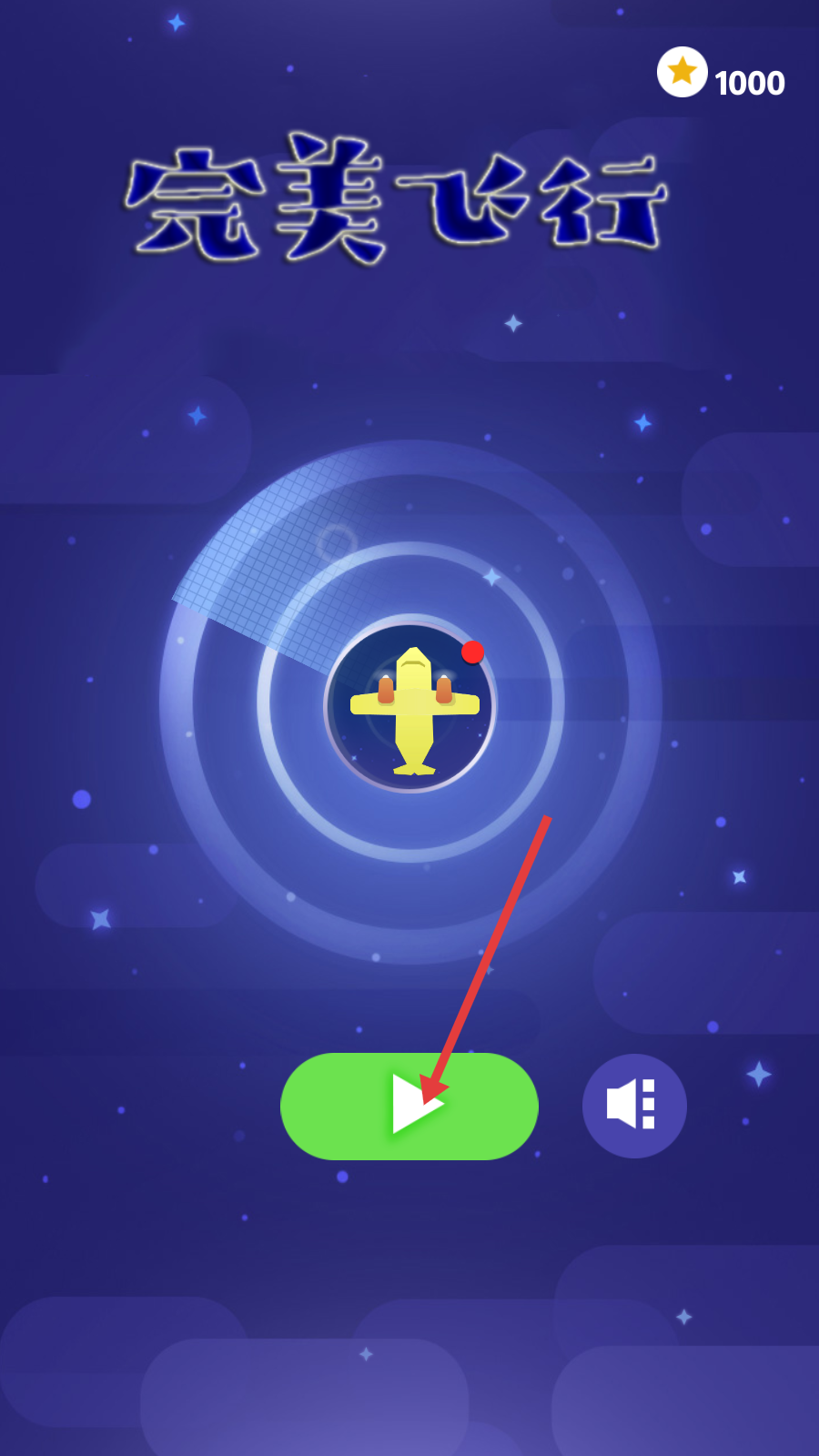Open the airplane selection circle
The width and height of the screenshot is (819, 1456).
click(411, 707)
